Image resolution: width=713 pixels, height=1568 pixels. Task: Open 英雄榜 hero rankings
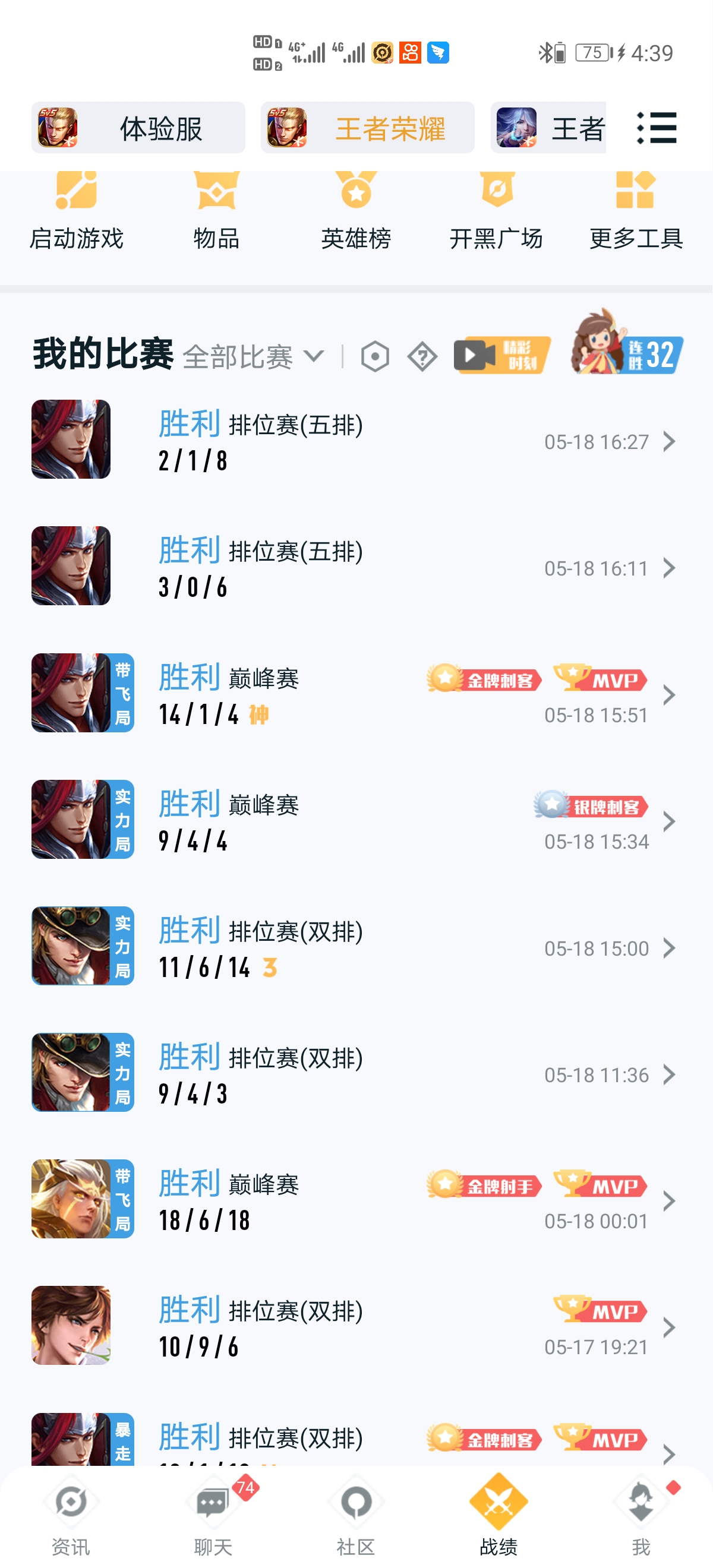[356, 211]
